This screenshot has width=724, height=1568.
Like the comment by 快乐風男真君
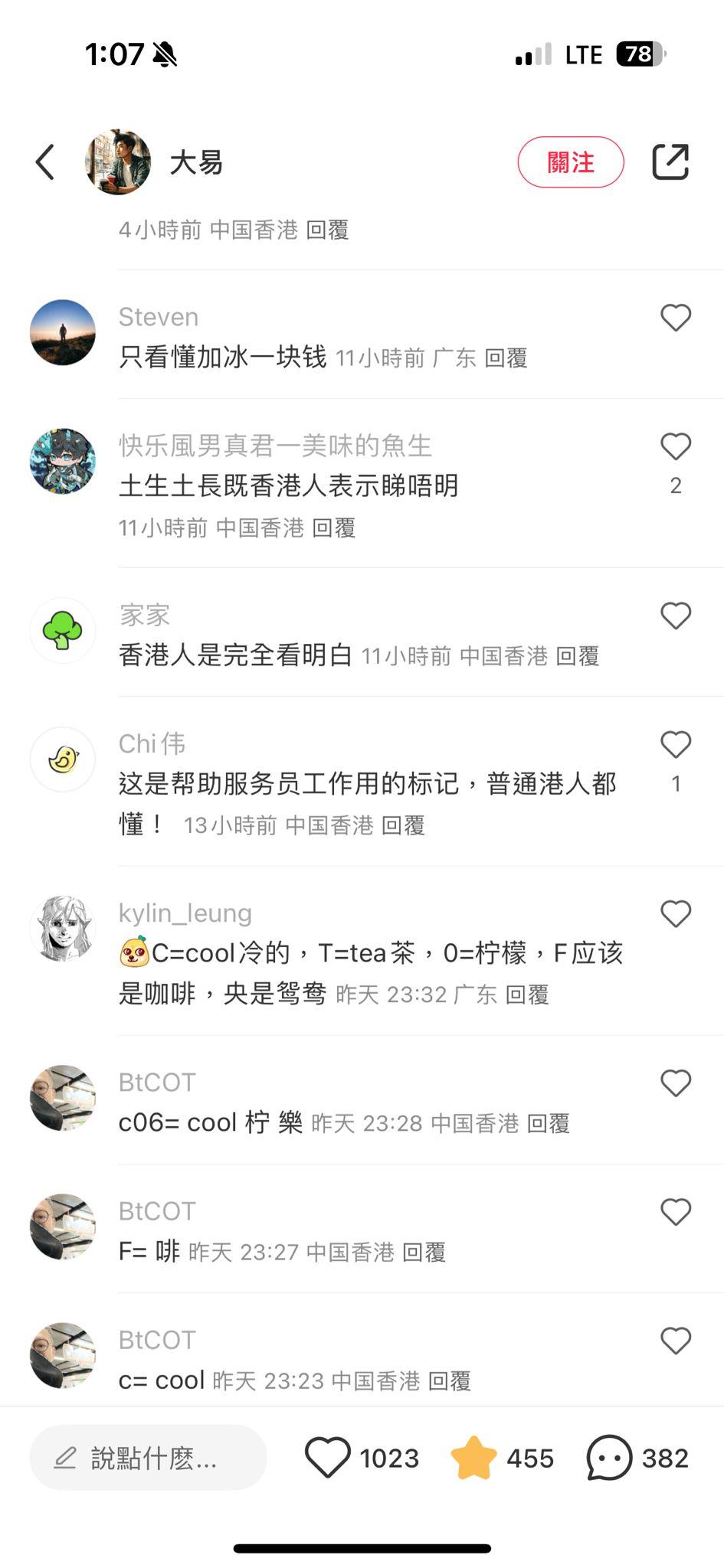[x=676, y=446]
